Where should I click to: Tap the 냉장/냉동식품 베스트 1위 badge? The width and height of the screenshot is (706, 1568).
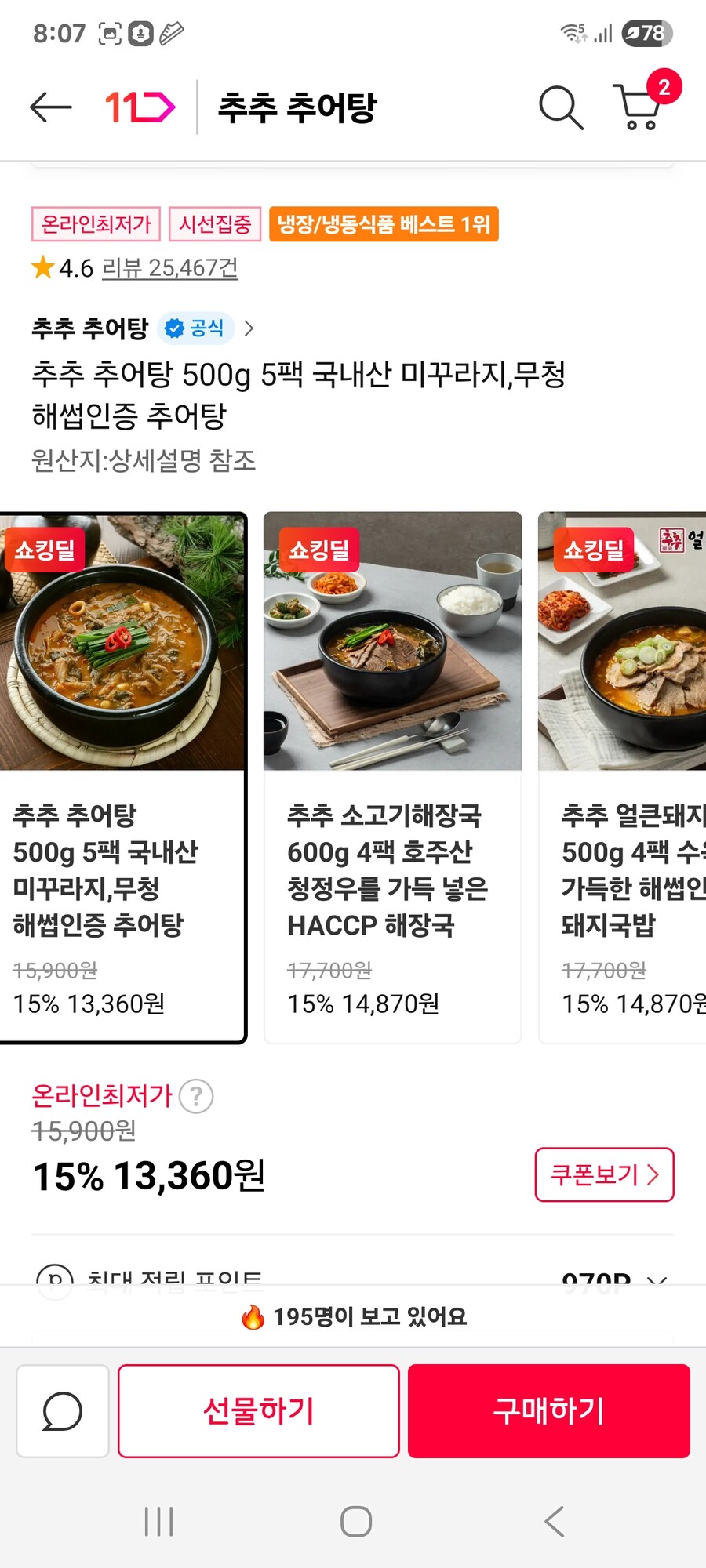[x=382, y=225]
